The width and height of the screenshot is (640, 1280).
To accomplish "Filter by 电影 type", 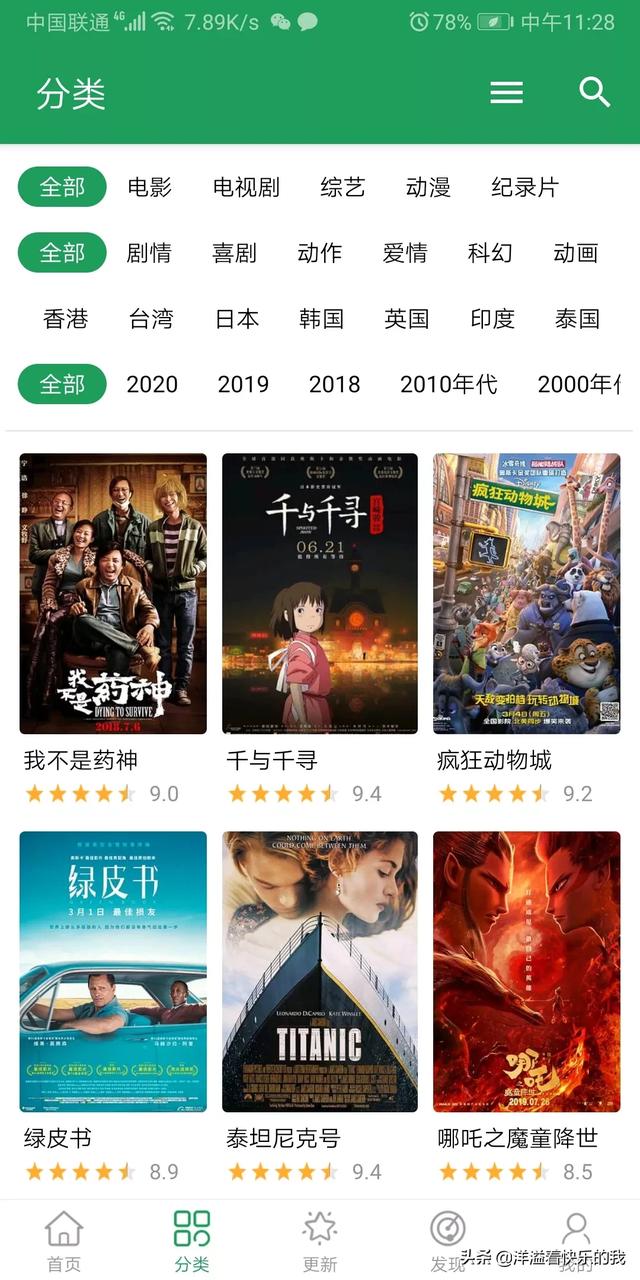I will [x=149, y=187].
